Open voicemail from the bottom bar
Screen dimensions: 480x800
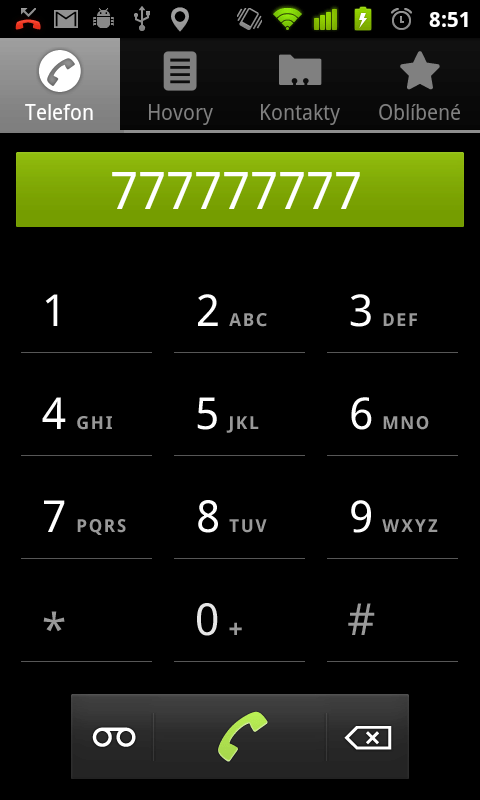click(x=113, y=736)
